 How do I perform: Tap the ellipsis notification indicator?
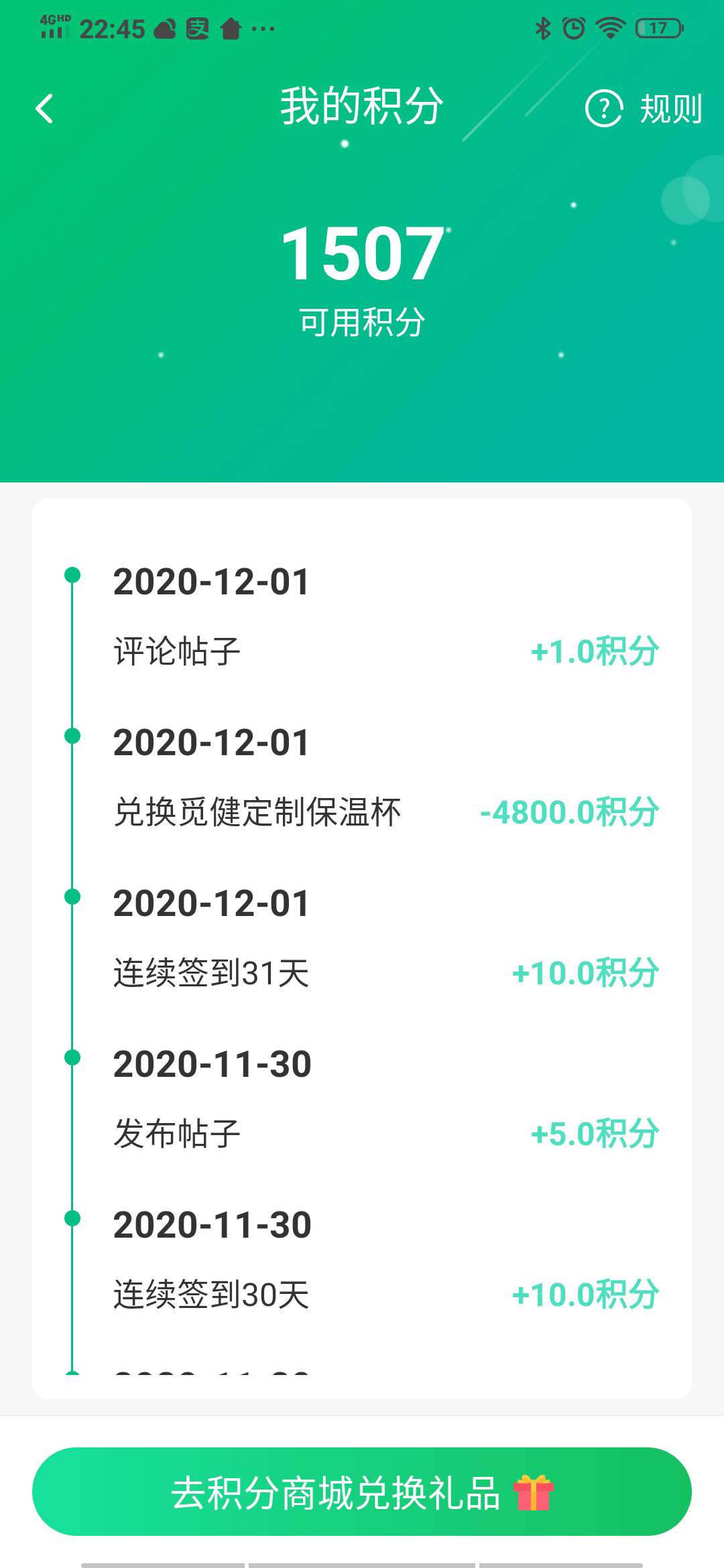pyautogui.click(x=263, y=29)
